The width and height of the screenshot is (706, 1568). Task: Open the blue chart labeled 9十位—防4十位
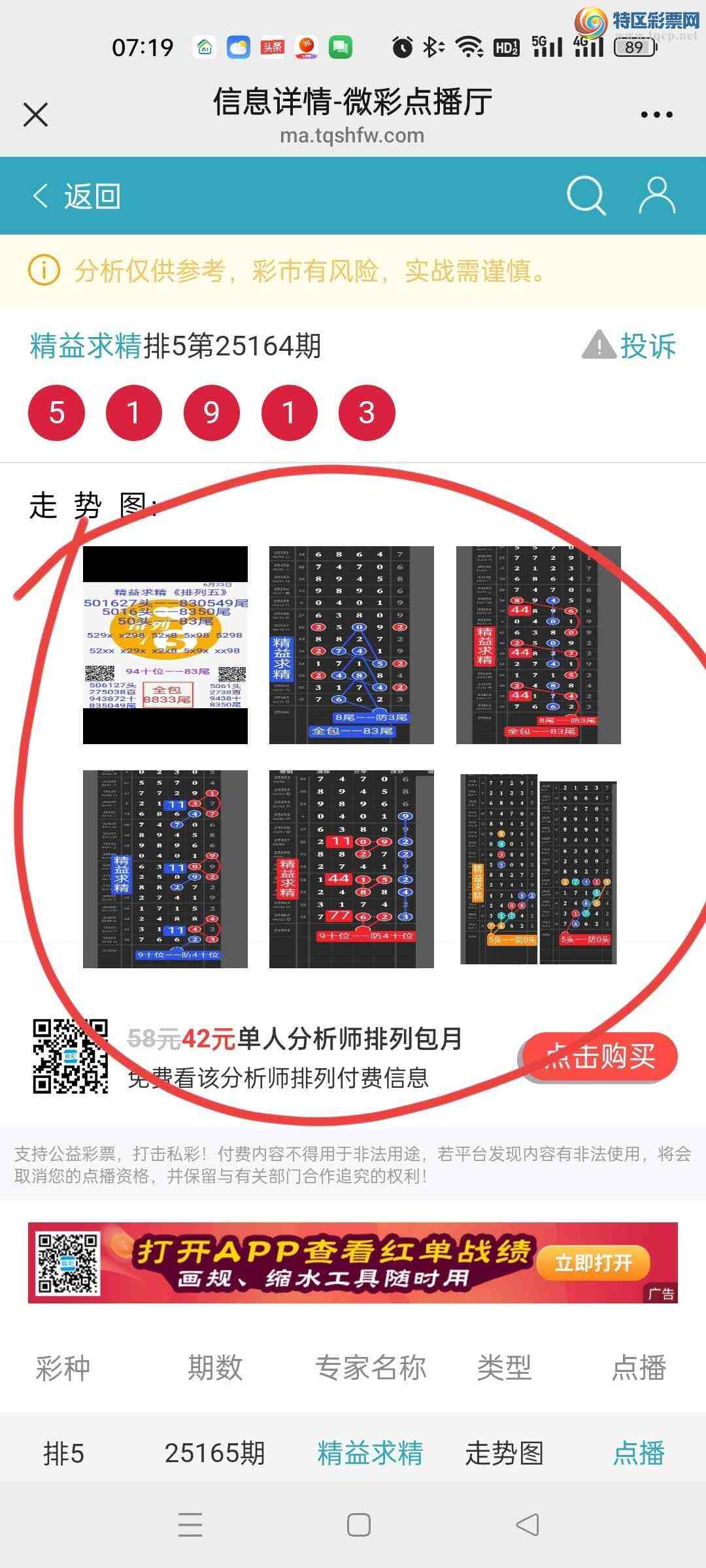[165, 869]
